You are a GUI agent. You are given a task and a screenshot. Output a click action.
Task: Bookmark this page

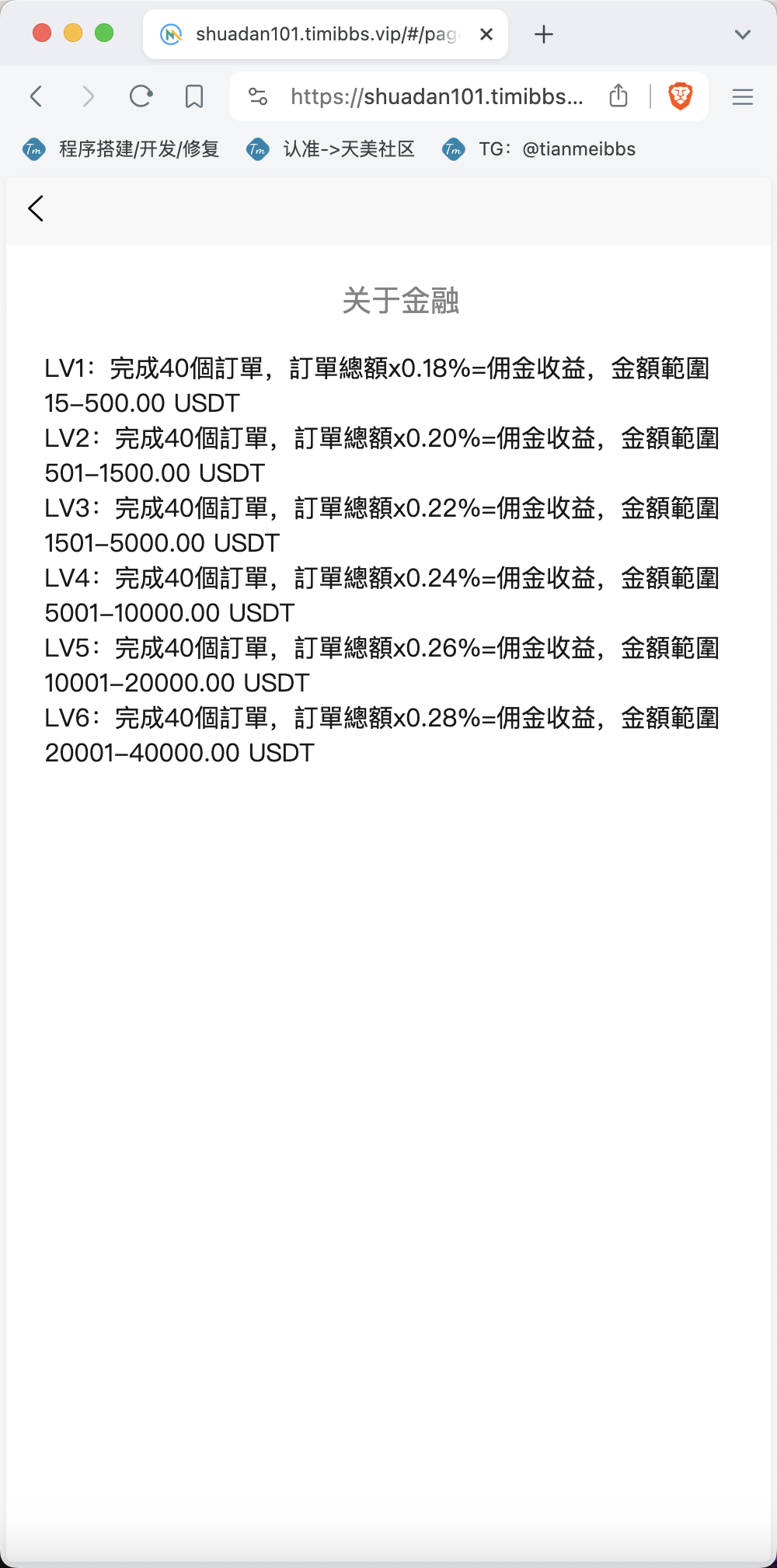coord(194,96)
